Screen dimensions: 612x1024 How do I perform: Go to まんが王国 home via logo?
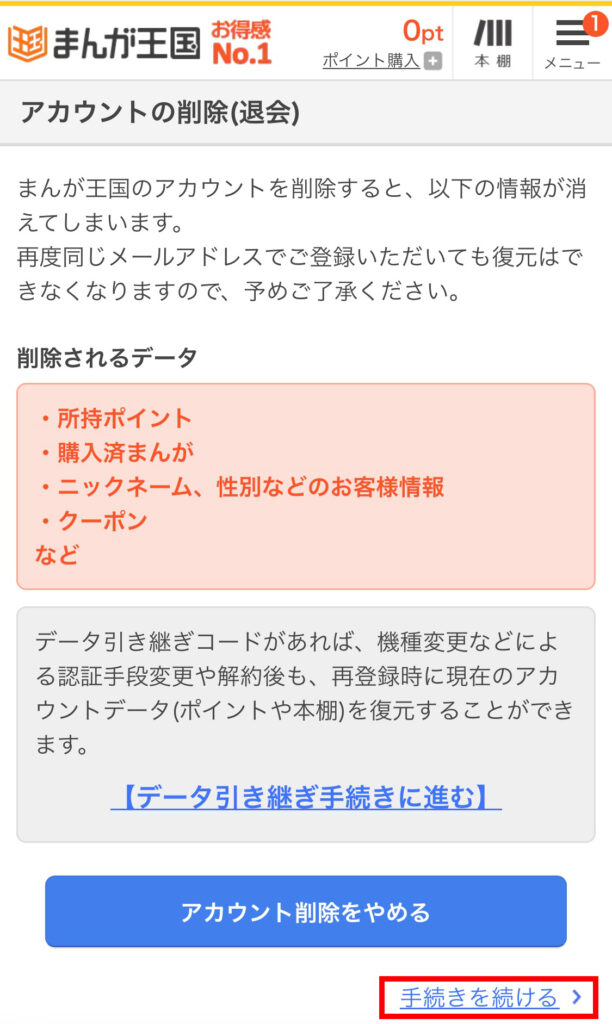pos(104,44)
